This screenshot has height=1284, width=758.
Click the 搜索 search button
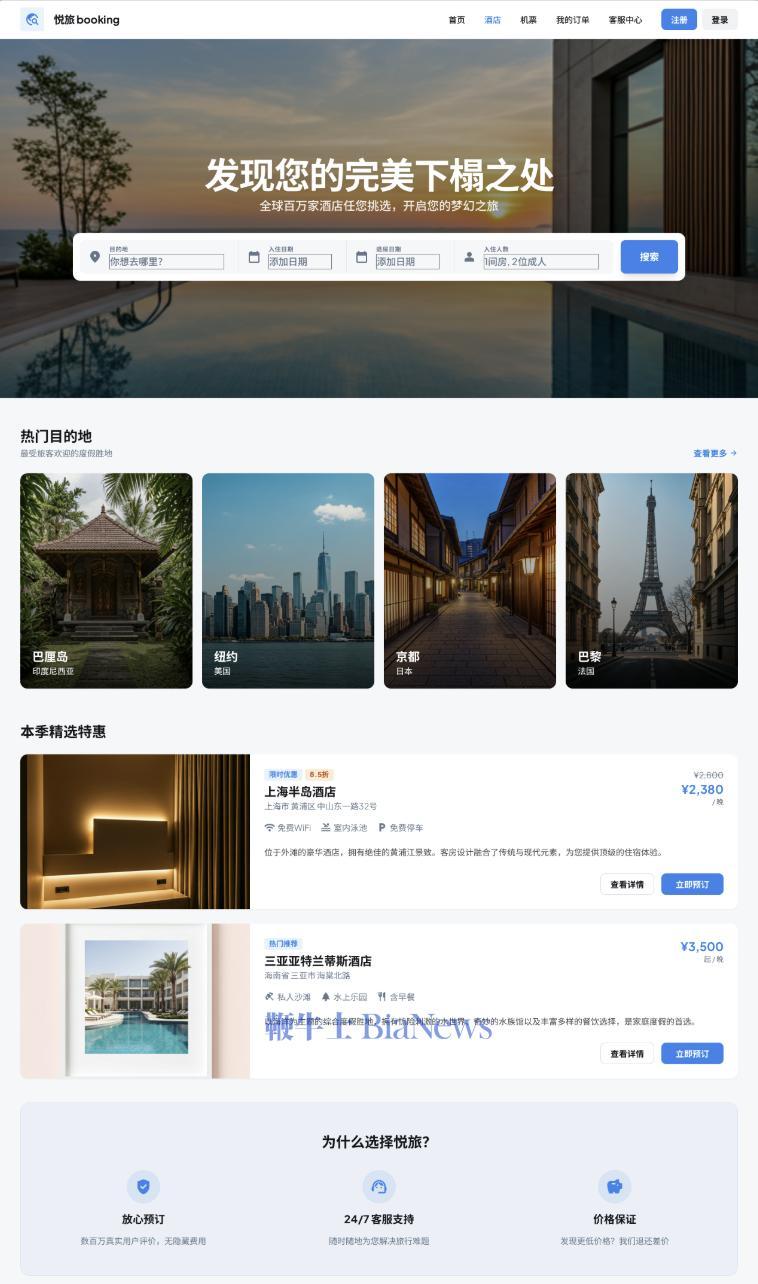tap(648, 256)
